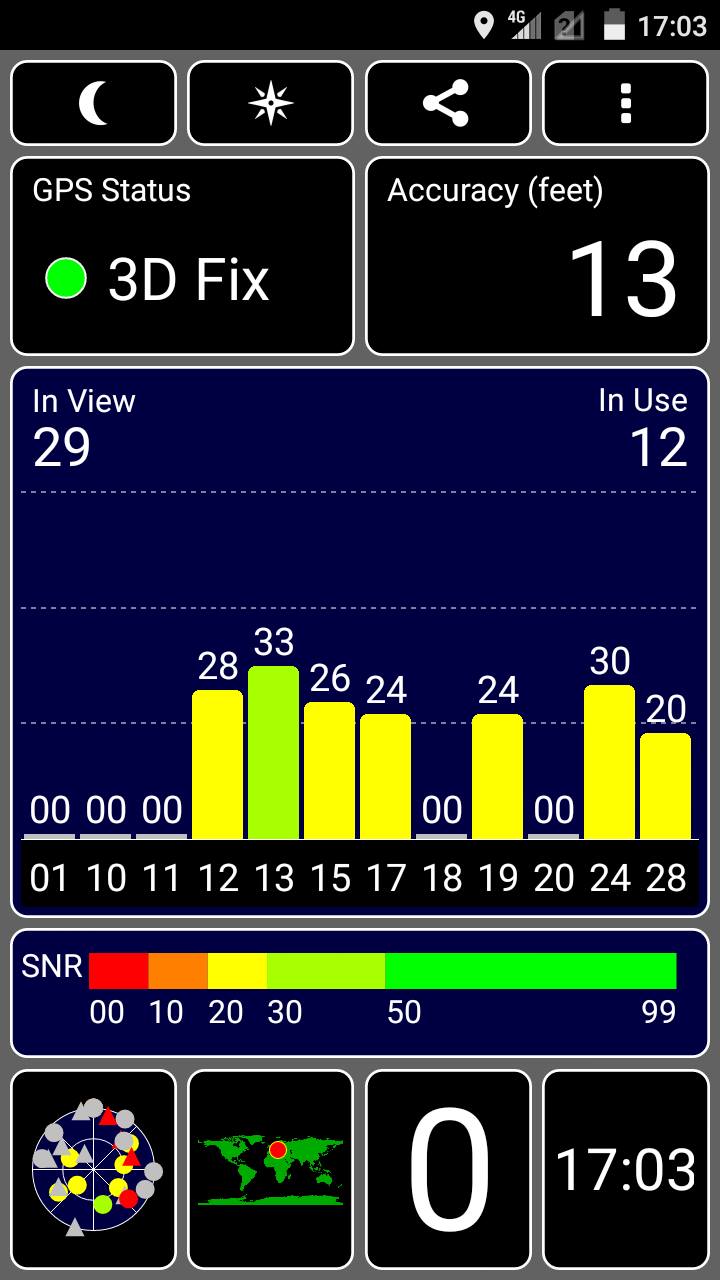Share the GPS data
The height and width of the screenshot is (1280, 720).
(x=448, y=104)
